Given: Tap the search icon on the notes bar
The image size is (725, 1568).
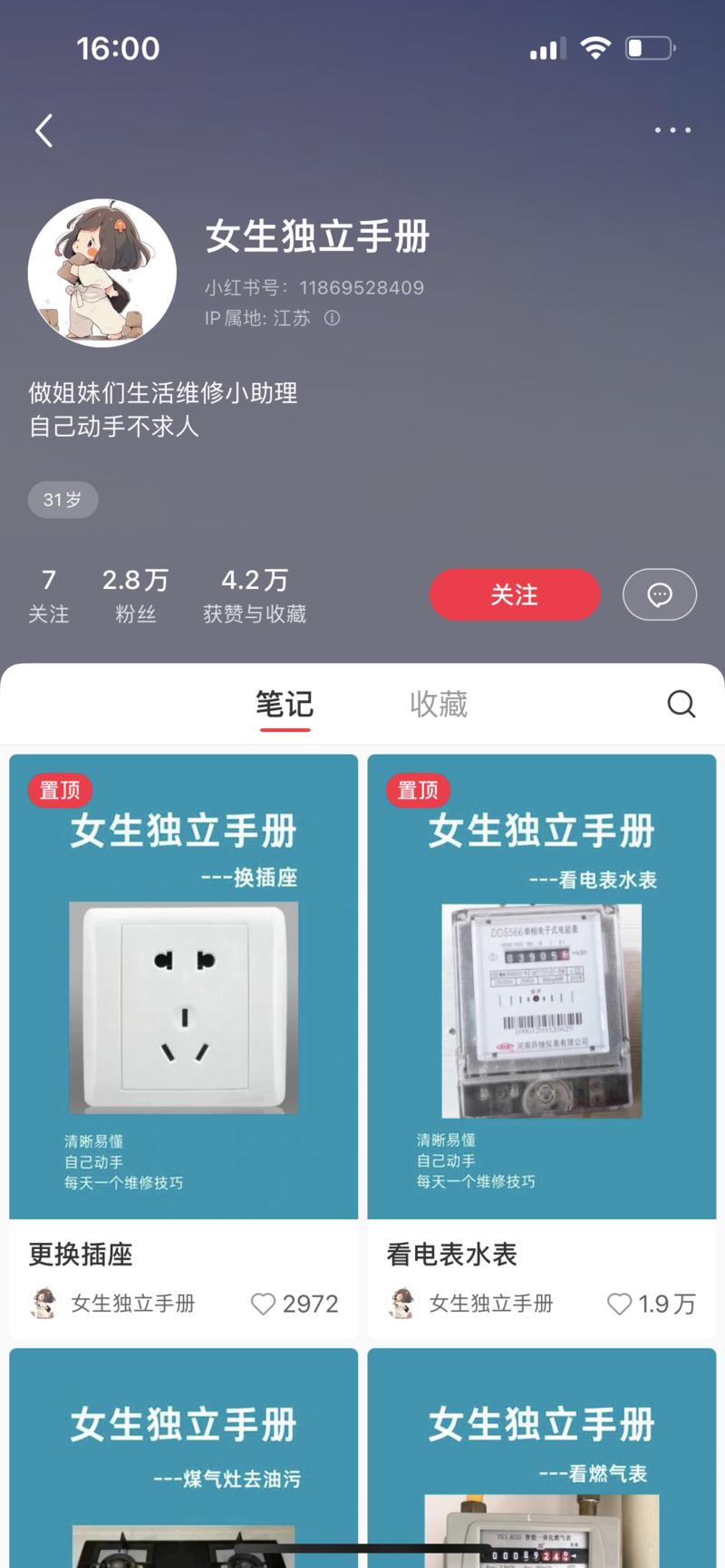Looking at the screenshot, I should click(x=681, y=704).
